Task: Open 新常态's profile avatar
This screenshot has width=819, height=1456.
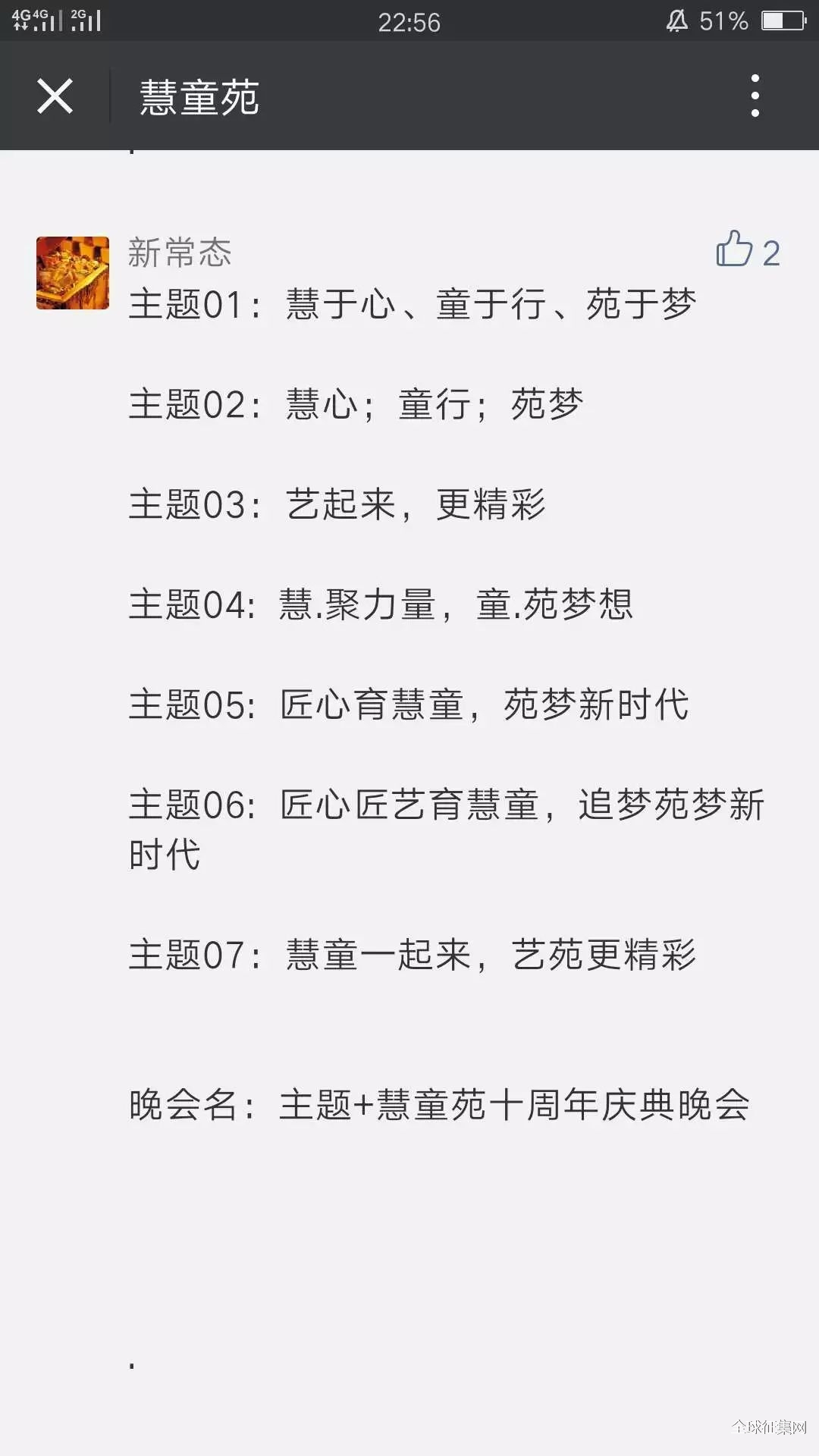Action: click(73, 273)
